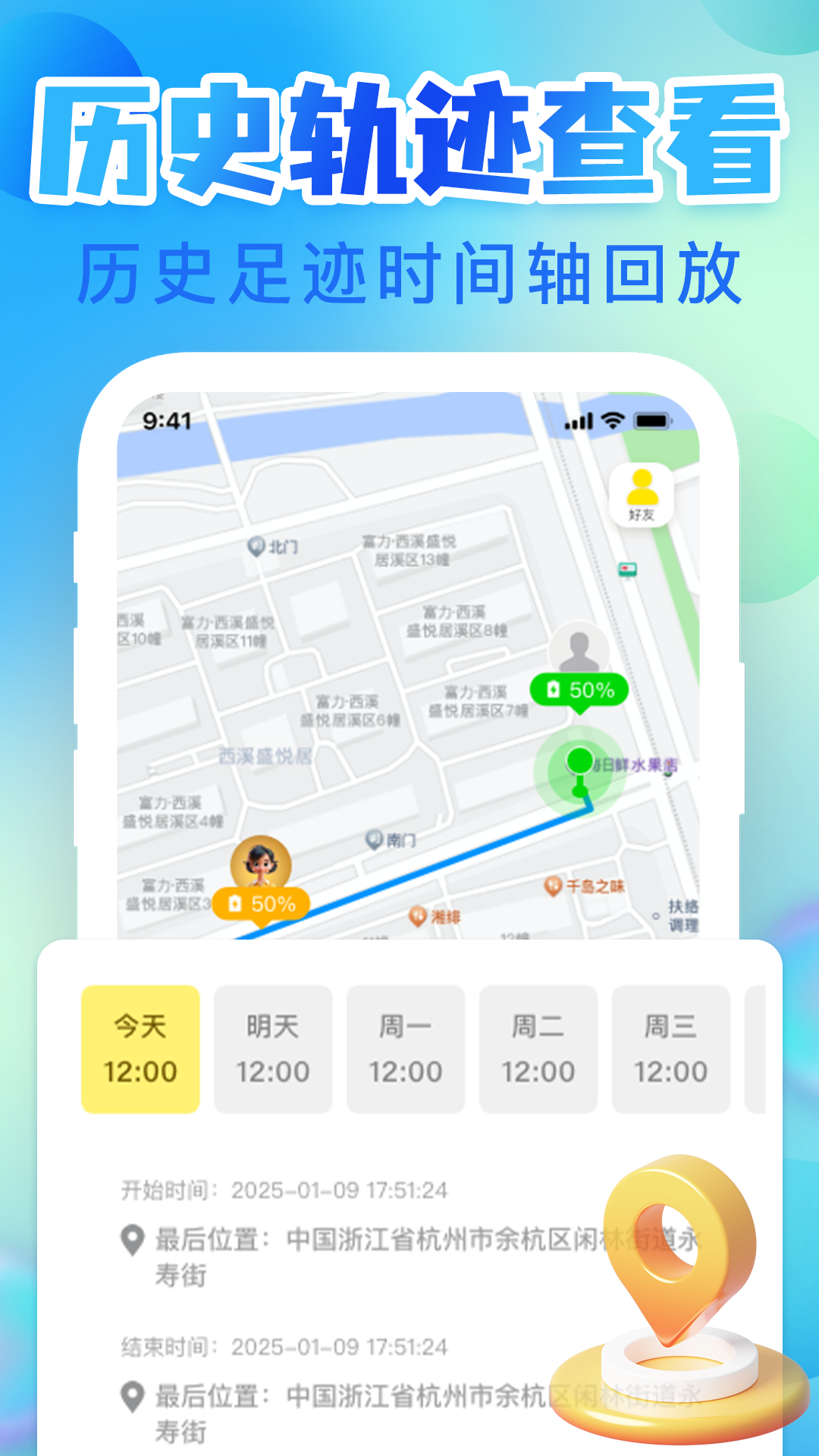Tap the green 50% battery level indicator
The width and height of the screenshot is (819, 1456).
click(x=579, y=689)
